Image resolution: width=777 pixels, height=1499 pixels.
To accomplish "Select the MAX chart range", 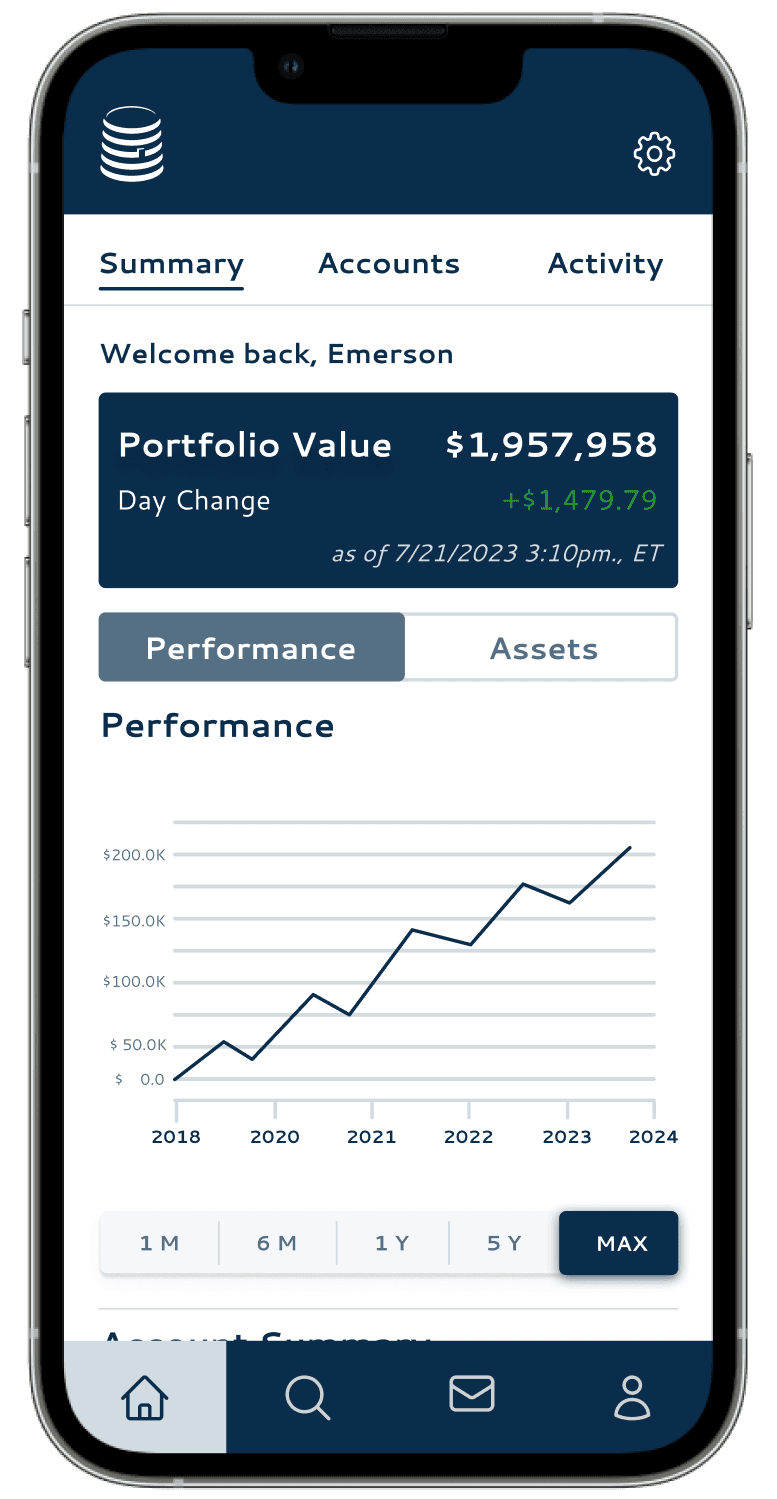I will coord(619,1243).
